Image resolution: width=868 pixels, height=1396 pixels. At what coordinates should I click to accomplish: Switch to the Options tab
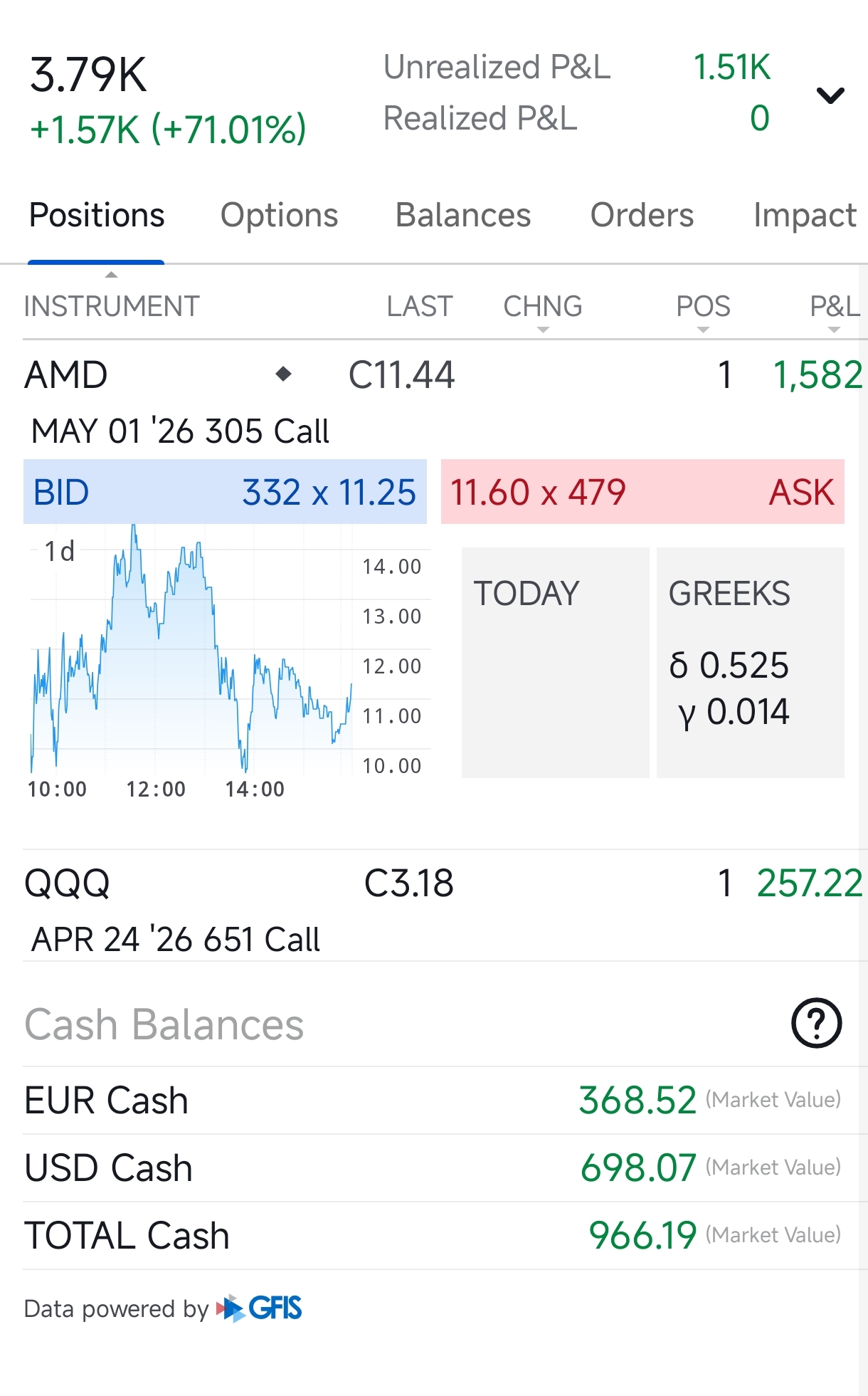(x=279, y=216)
